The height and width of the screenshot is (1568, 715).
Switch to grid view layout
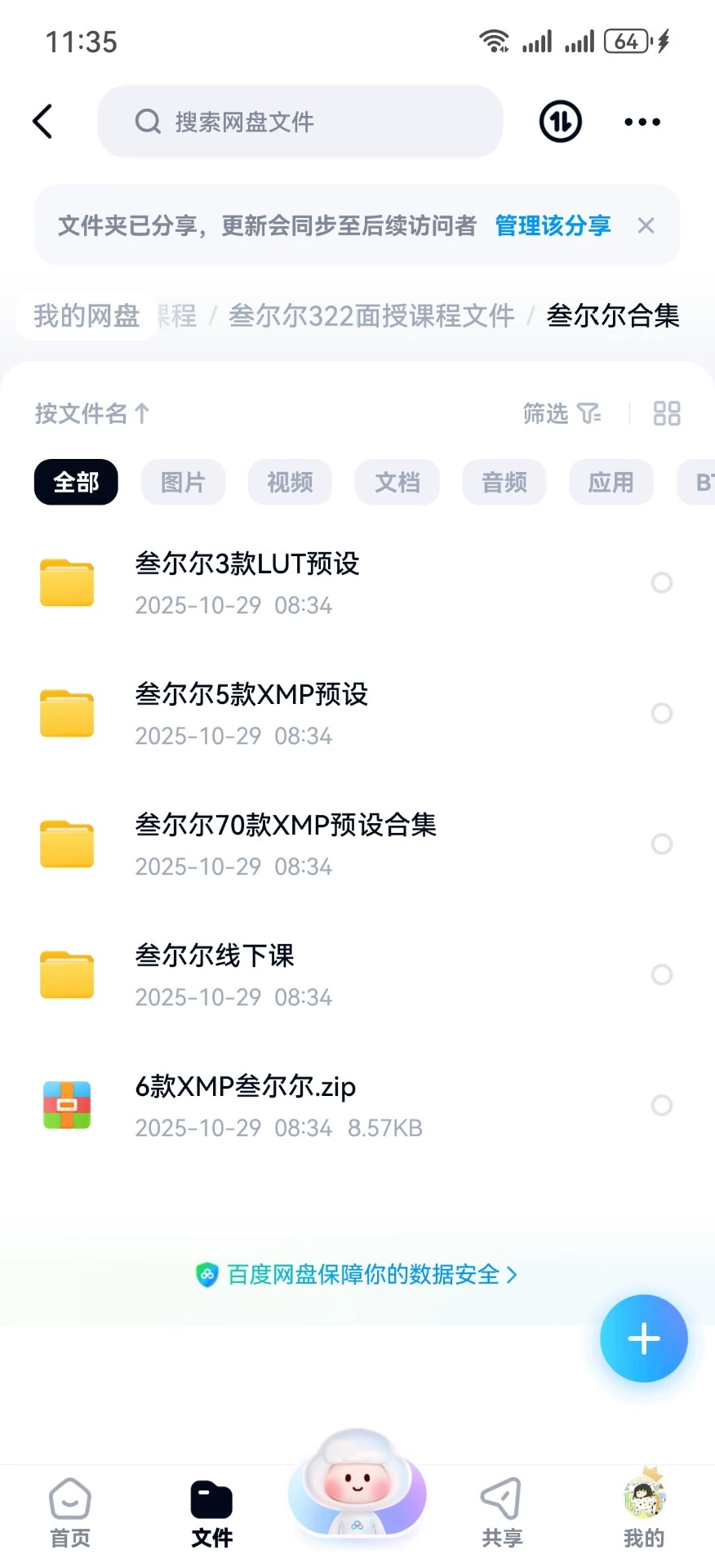pyautogui.click(x=666, y=413)
